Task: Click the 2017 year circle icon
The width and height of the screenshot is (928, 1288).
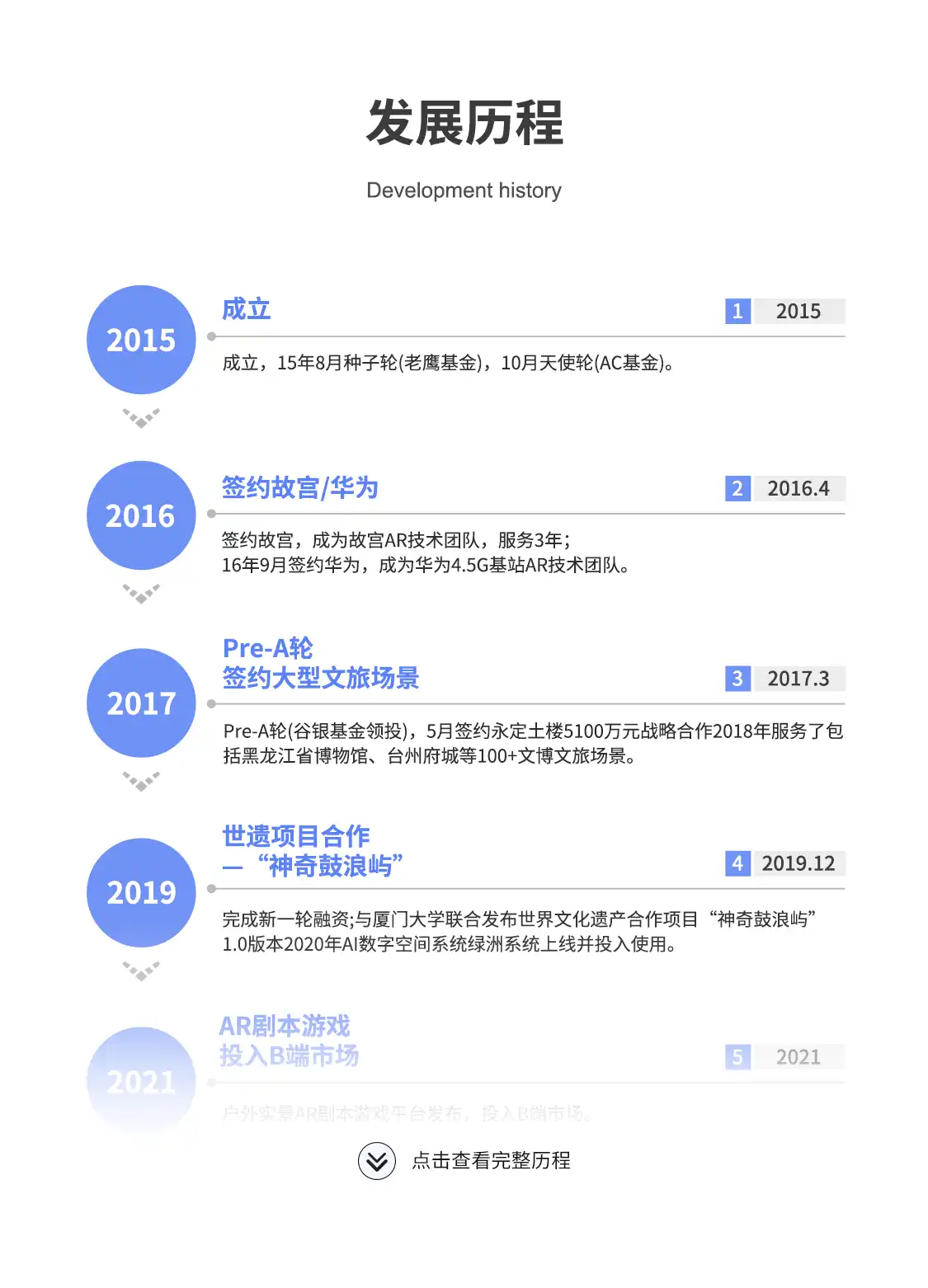Action: (140, 703)
